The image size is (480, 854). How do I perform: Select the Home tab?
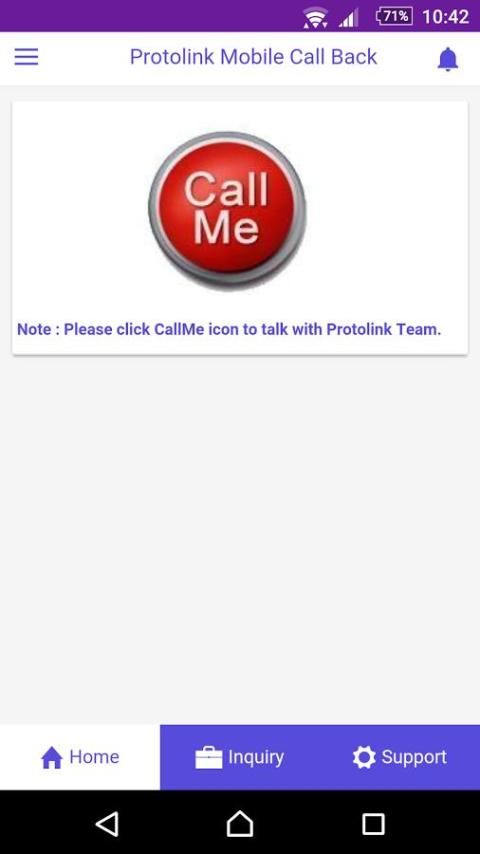(80, 757)
